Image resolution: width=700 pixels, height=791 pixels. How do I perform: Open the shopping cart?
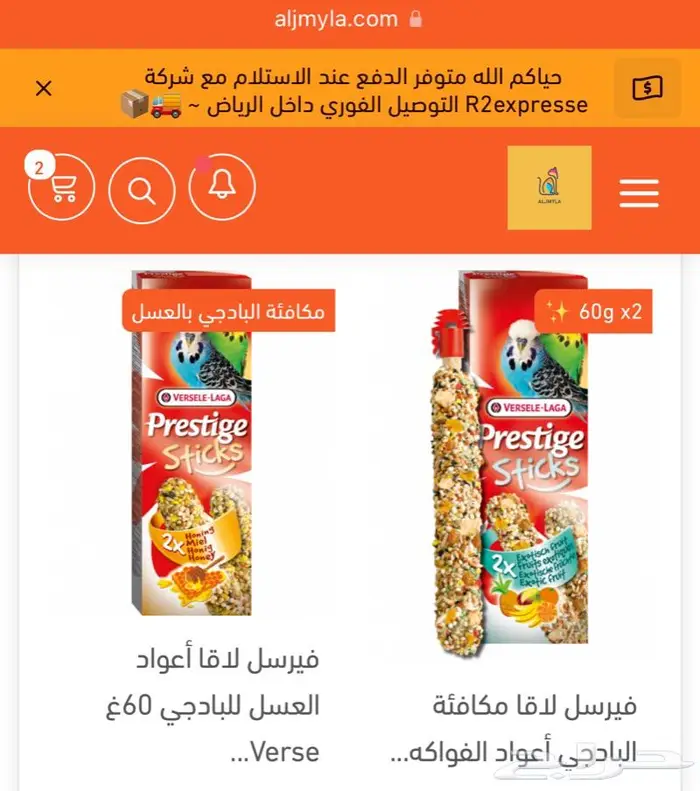tap(61, 187)
